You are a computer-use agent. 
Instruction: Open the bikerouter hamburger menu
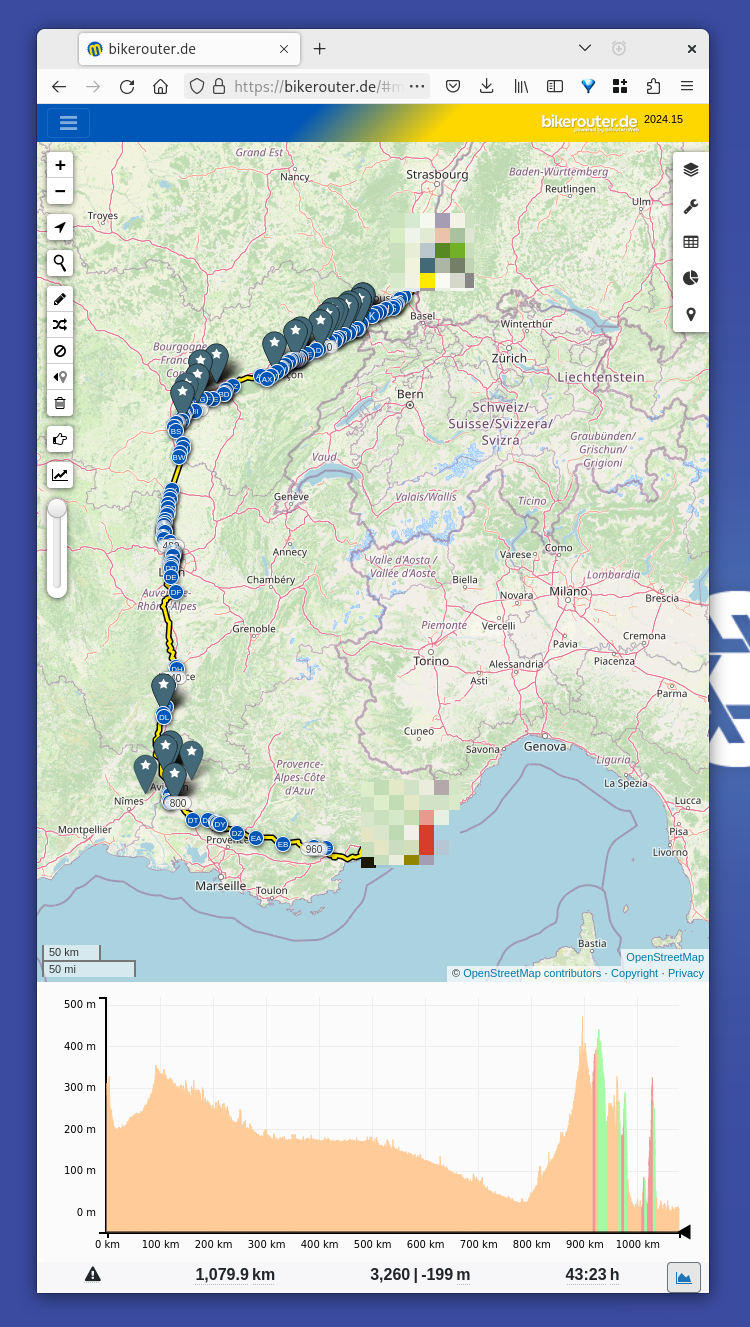[68, 123]
